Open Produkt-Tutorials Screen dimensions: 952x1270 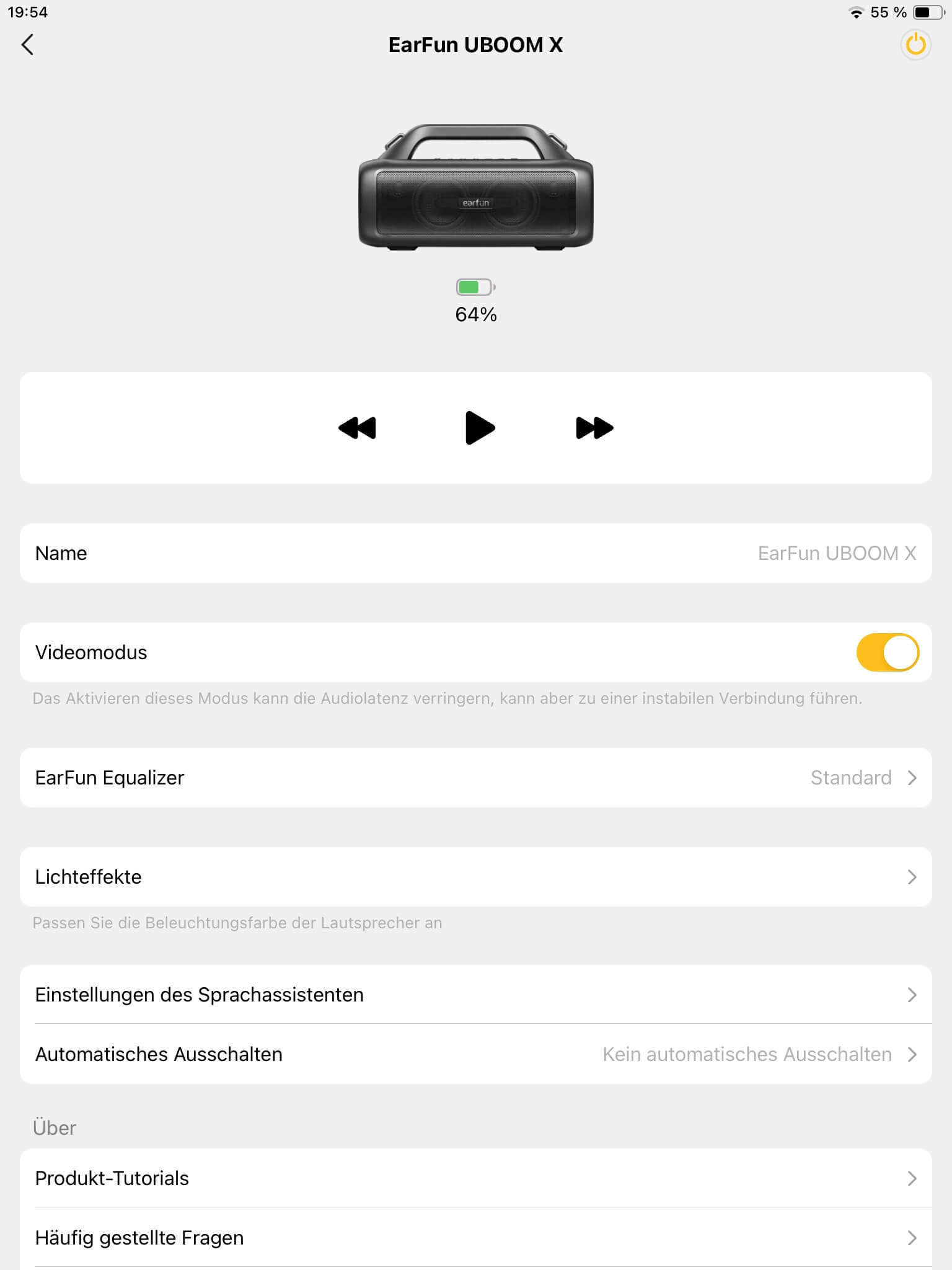pos(476,1178)
